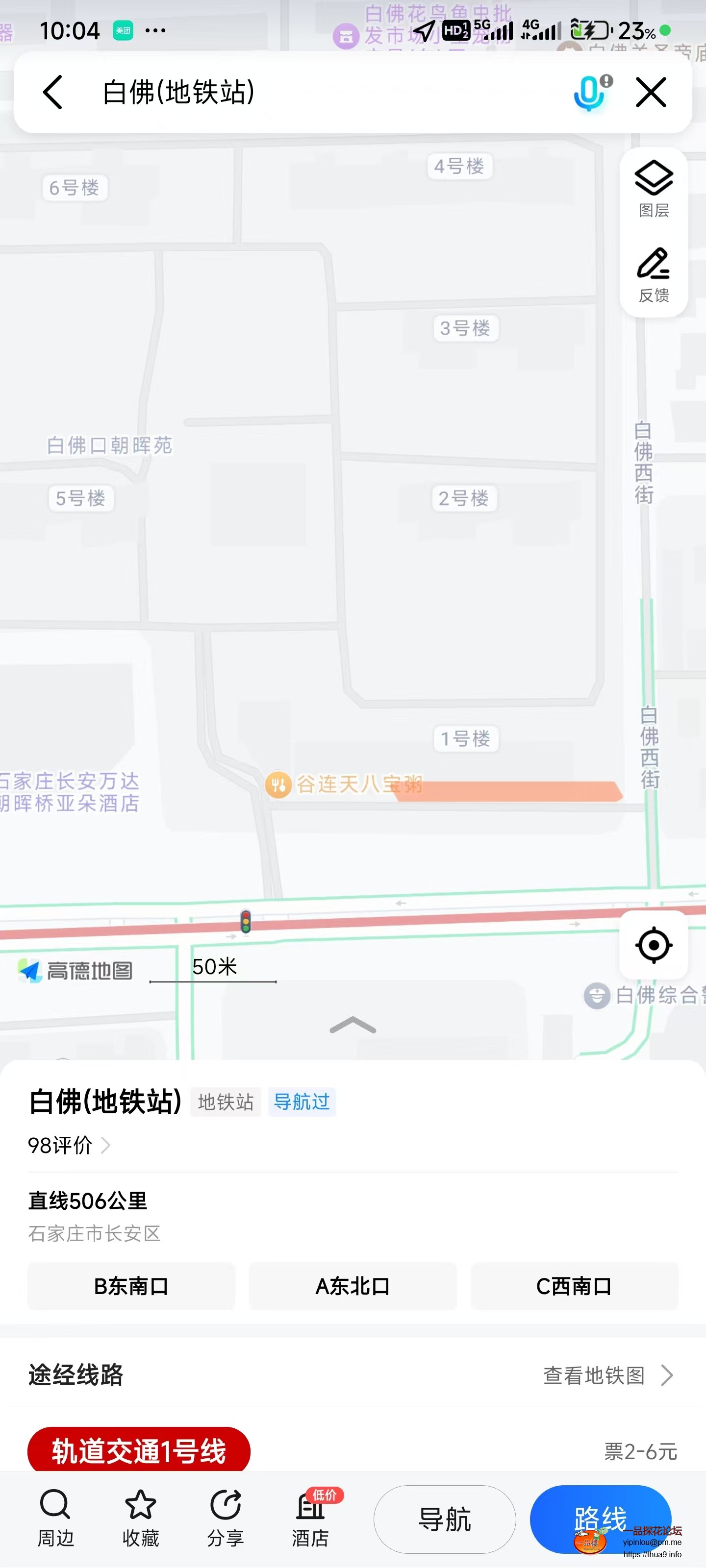Go back using the arrow

point(53,93)
